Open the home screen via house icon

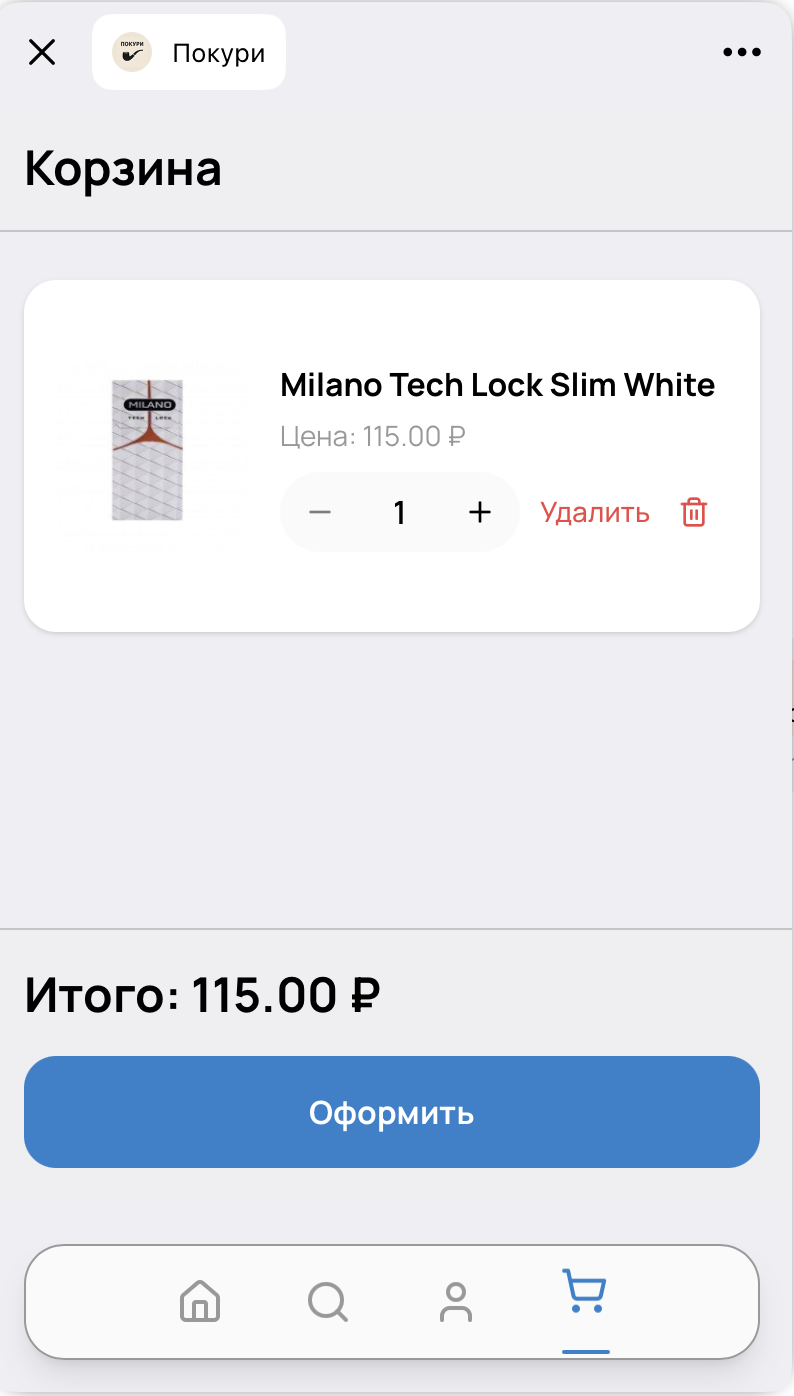pos(199,1302)
